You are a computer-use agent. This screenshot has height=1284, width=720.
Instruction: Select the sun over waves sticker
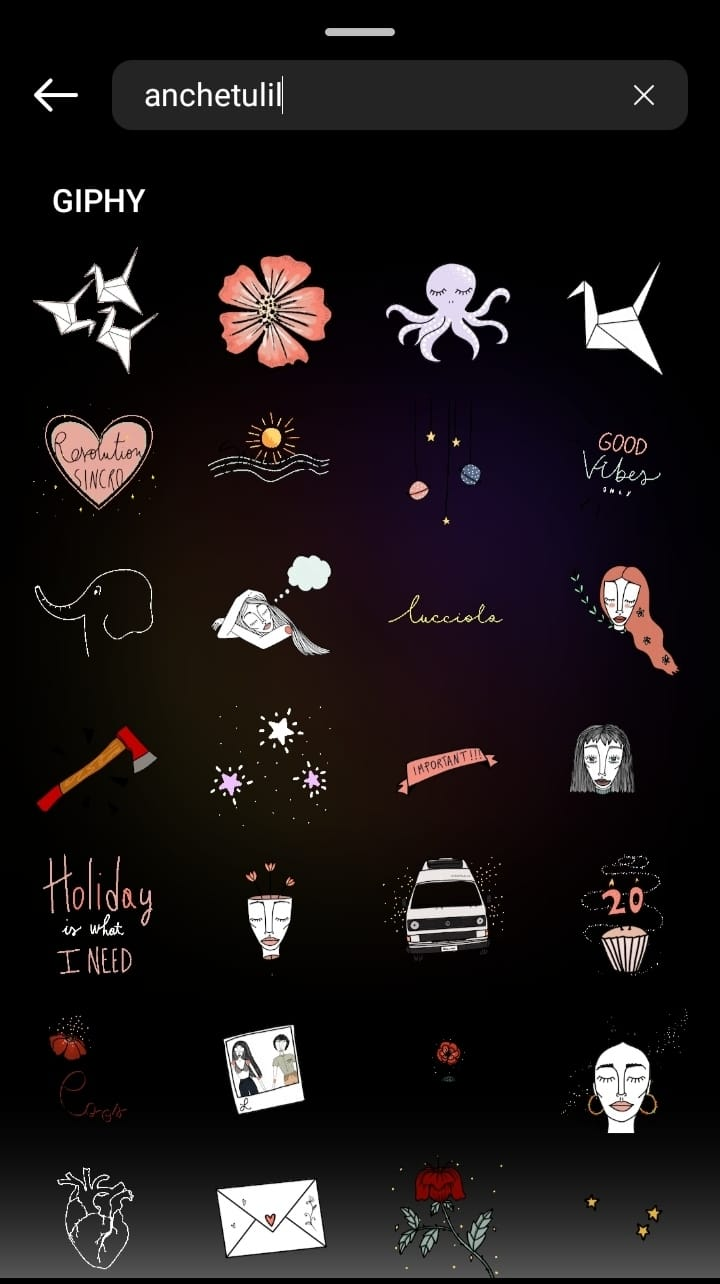[269, 449]
